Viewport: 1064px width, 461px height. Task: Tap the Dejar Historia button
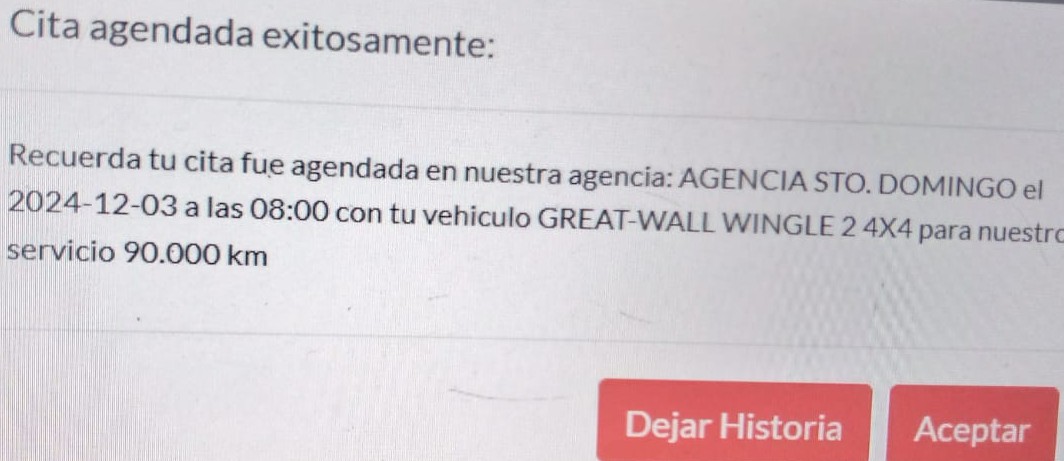coord(734,427)
